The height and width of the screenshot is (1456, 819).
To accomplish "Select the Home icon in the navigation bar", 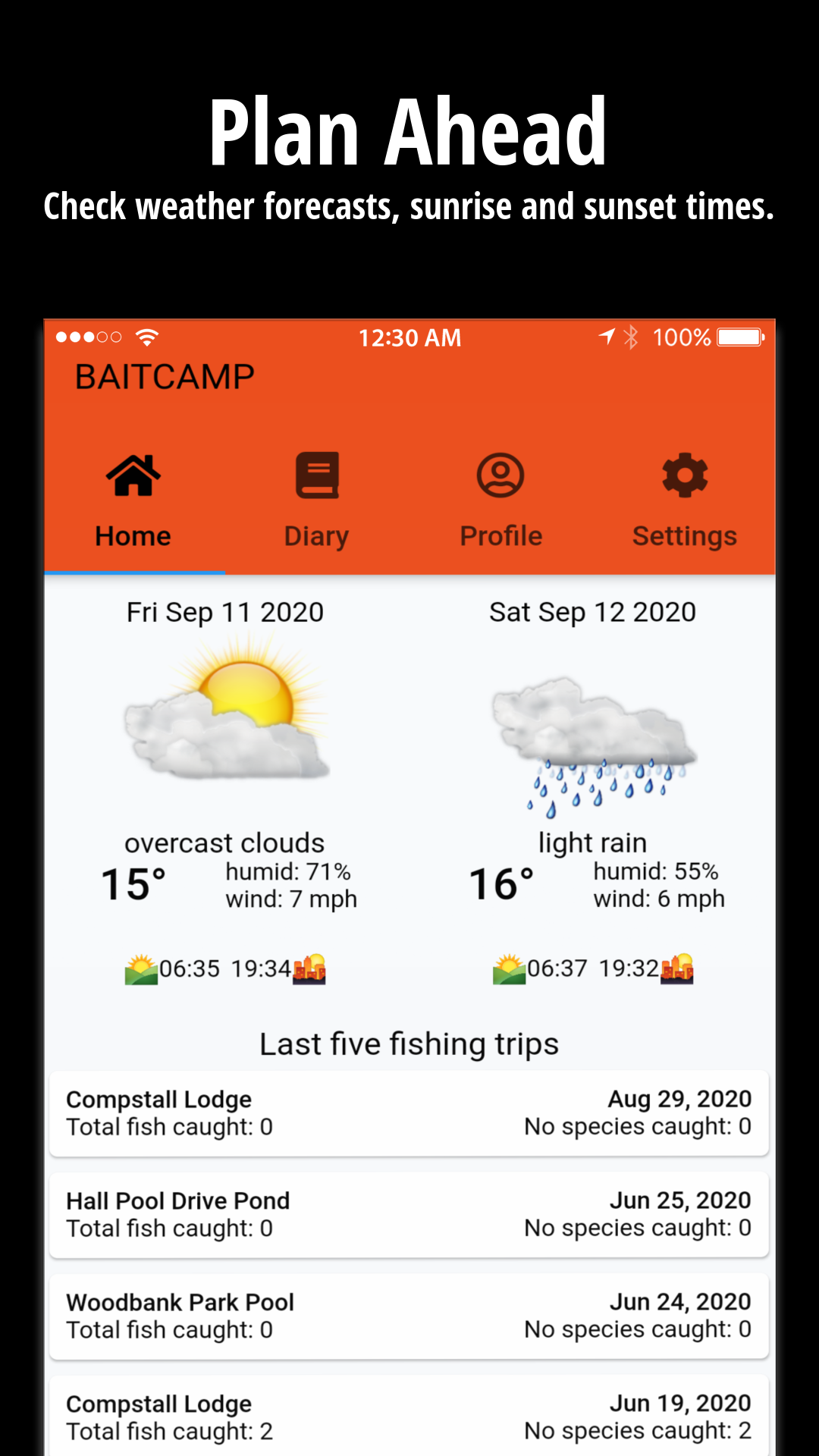I will (x=133, y=474).
